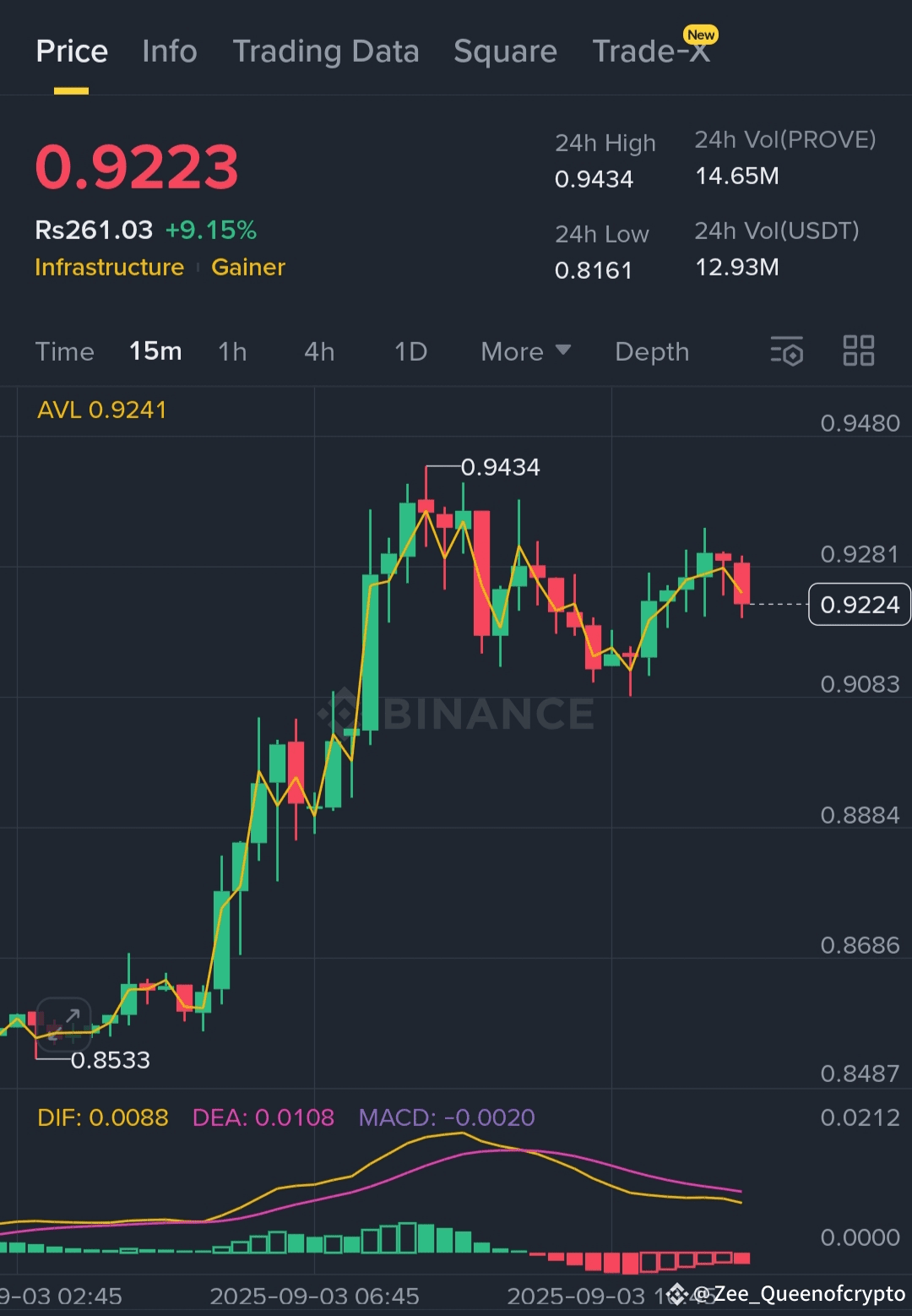Open the chart layout grid icon
The image size is (912, 1316).
pos(858,351)
